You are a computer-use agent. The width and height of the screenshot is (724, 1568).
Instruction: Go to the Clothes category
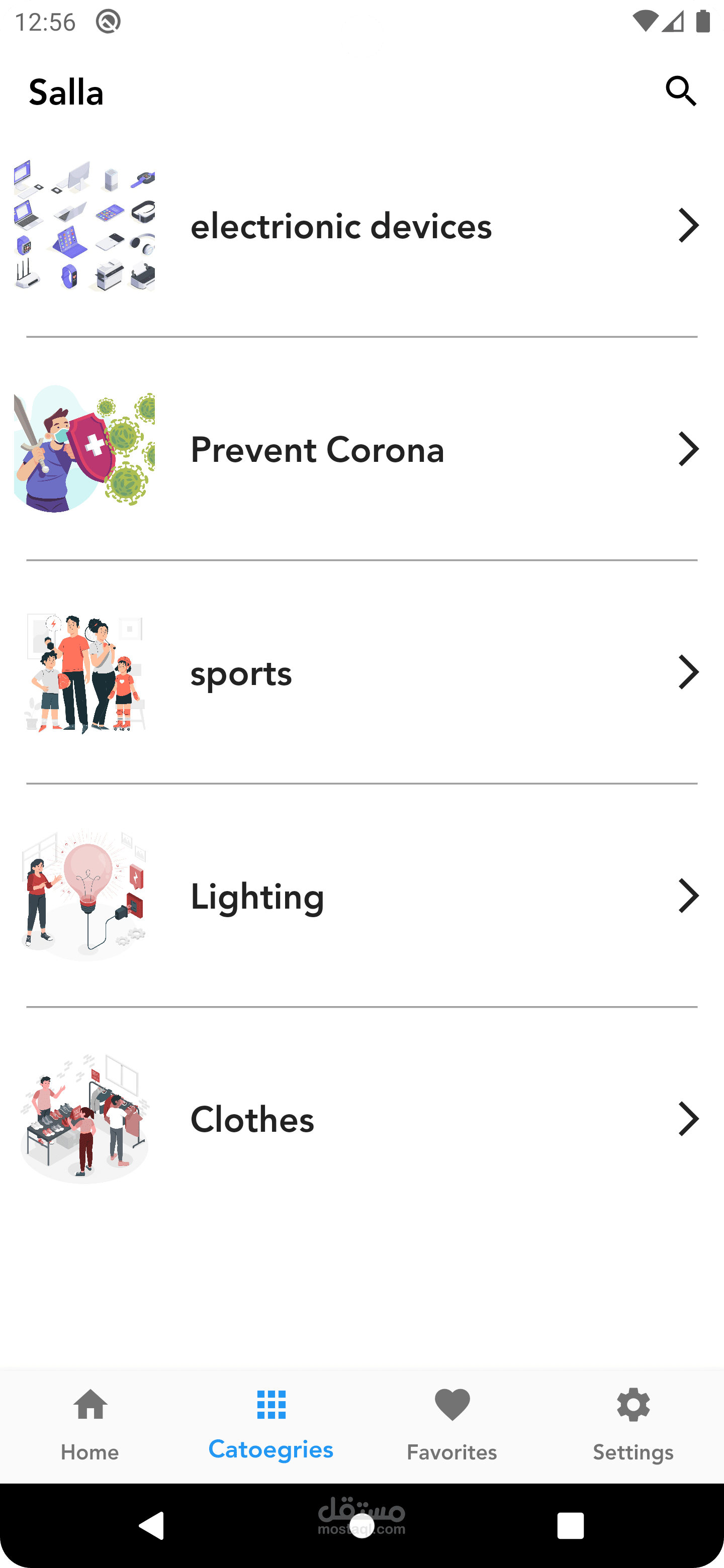click(361, 1119)
